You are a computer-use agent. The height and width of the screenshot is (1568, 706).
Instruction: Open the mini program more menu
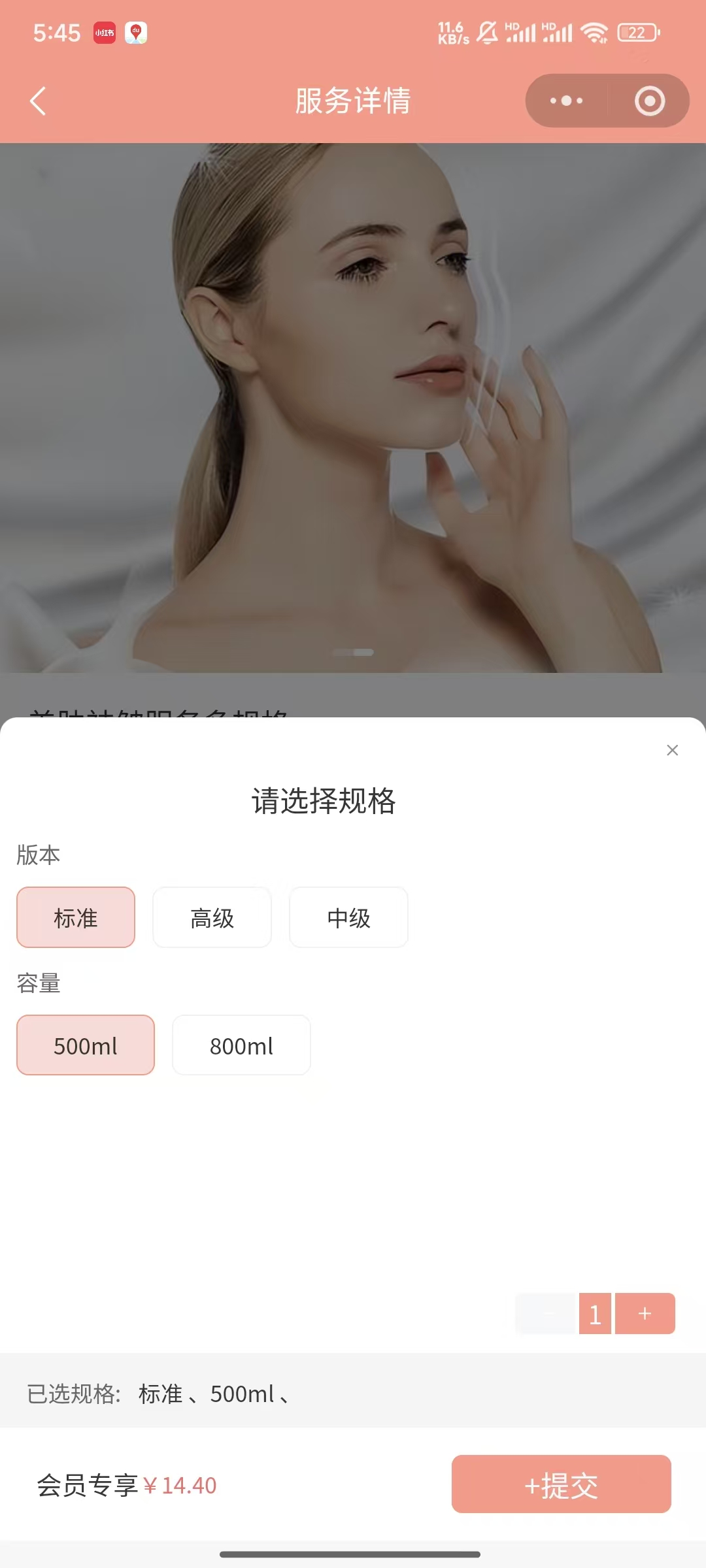(x=566, y=101)
